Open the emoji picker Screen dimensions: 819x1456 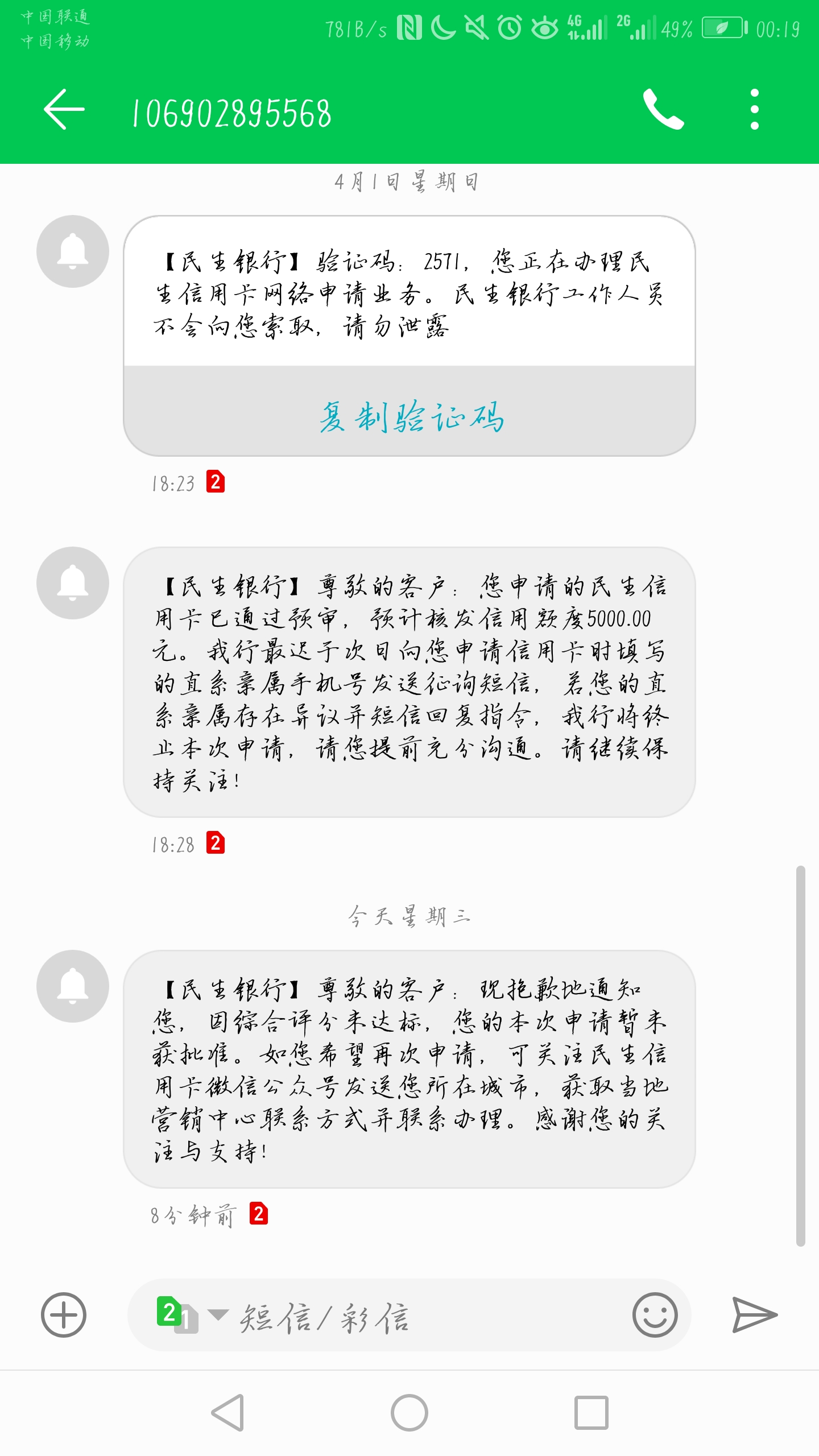pyautogui.click(x=655, y=1315)
